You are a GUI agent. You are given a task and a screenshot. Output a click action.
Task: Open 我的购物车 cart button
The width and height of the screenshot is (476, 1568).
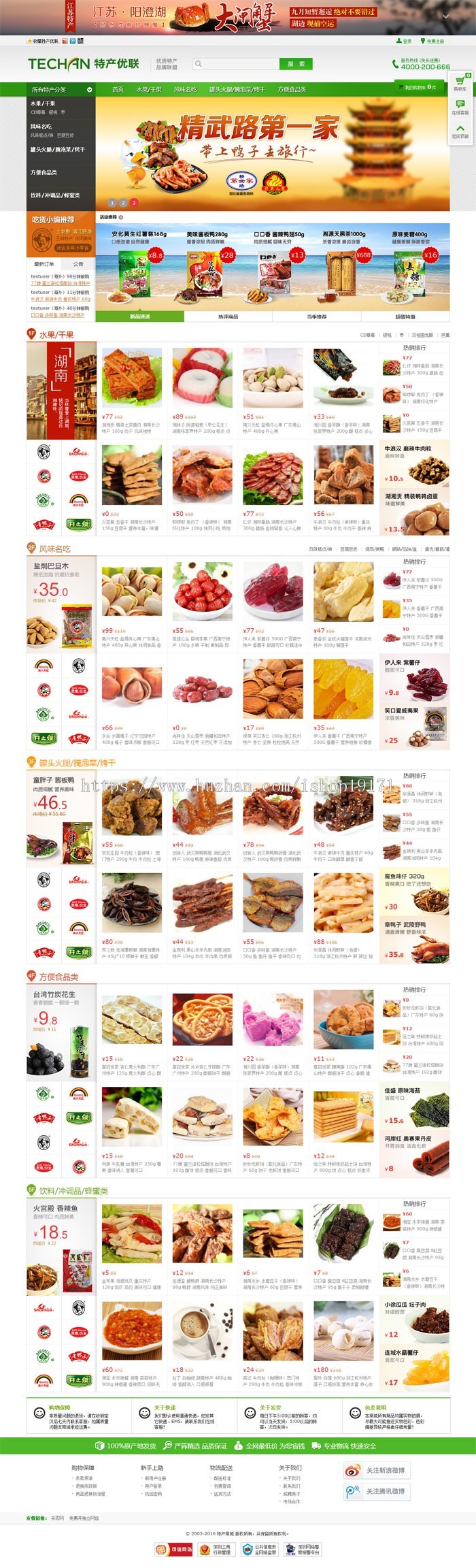[x=419, y=87]
